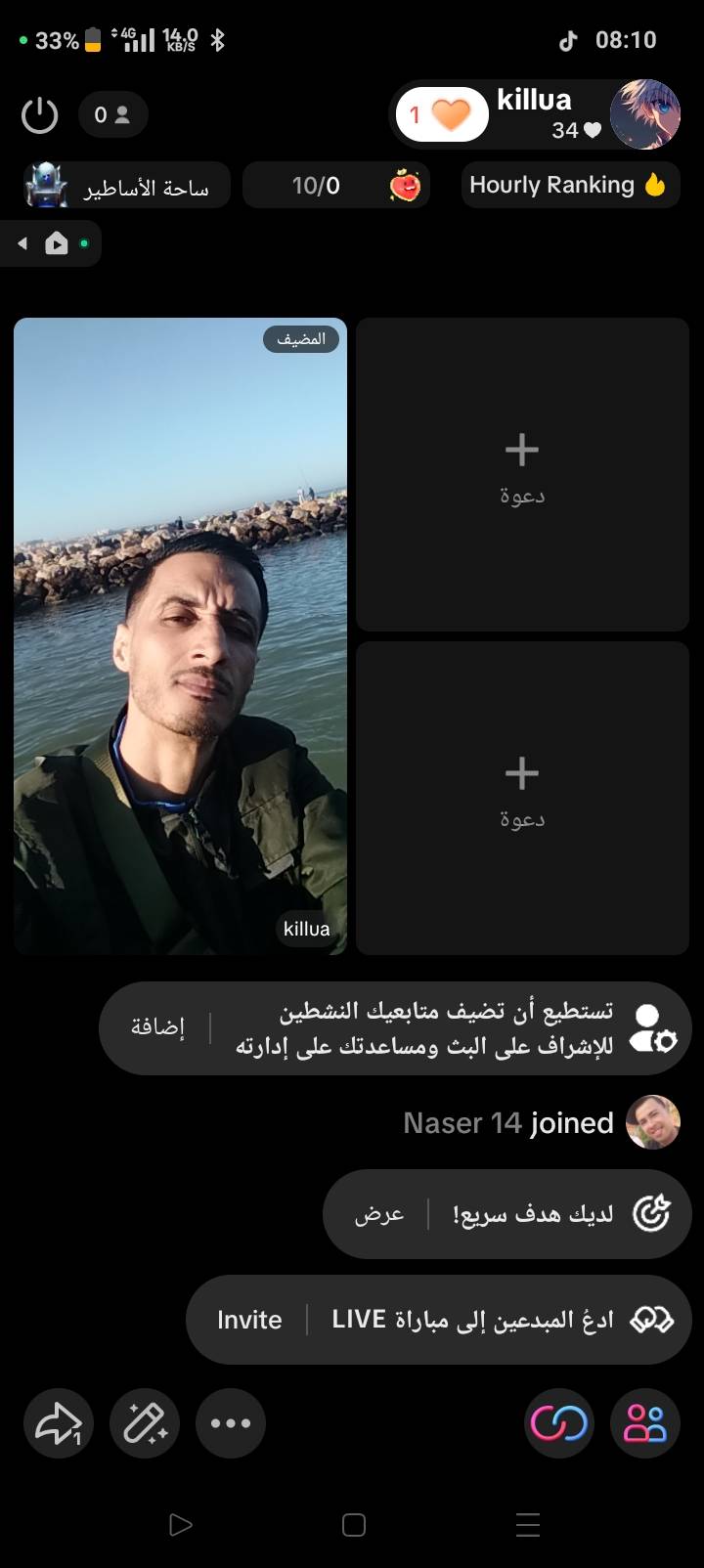The image size is (704, 1568).
Task: Open the Hourly Ranking chip
Action: 569,185
